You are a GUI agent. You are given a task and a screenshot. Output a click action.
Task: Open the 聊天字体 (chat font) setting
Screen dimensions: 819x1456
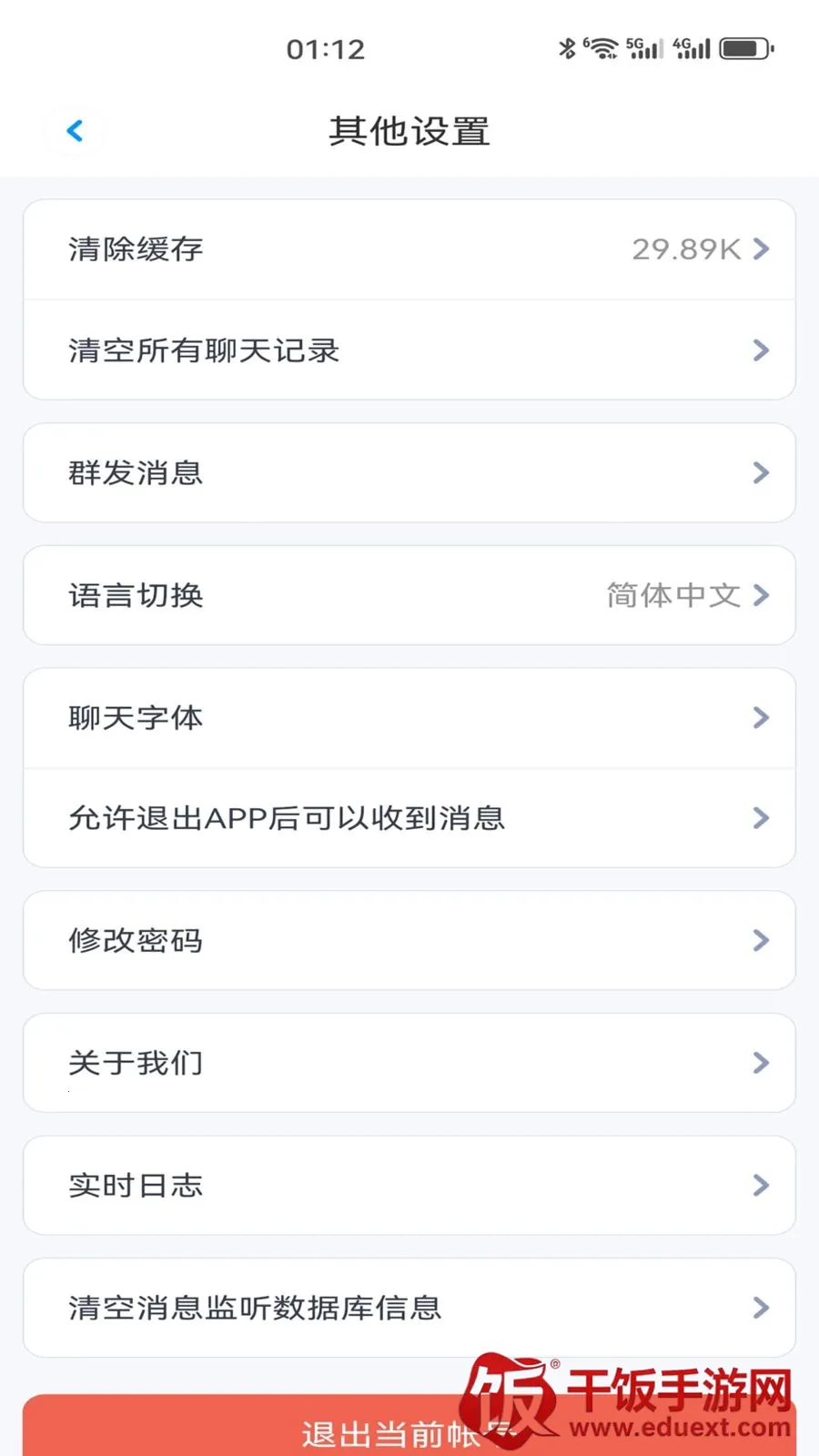click(x=409, y=718)
